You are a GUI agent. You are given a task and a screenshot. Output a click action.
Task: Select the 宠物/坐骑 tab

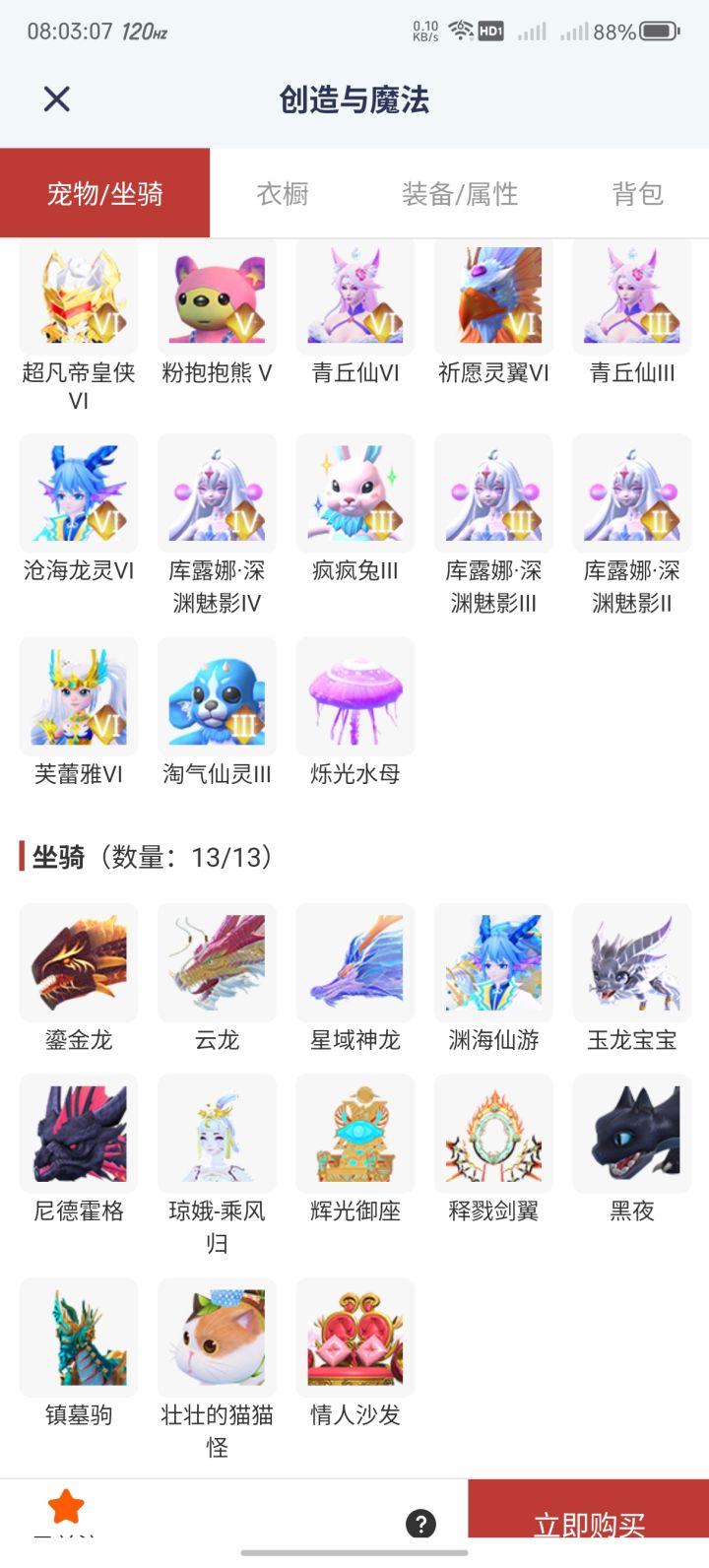[105, 193]
